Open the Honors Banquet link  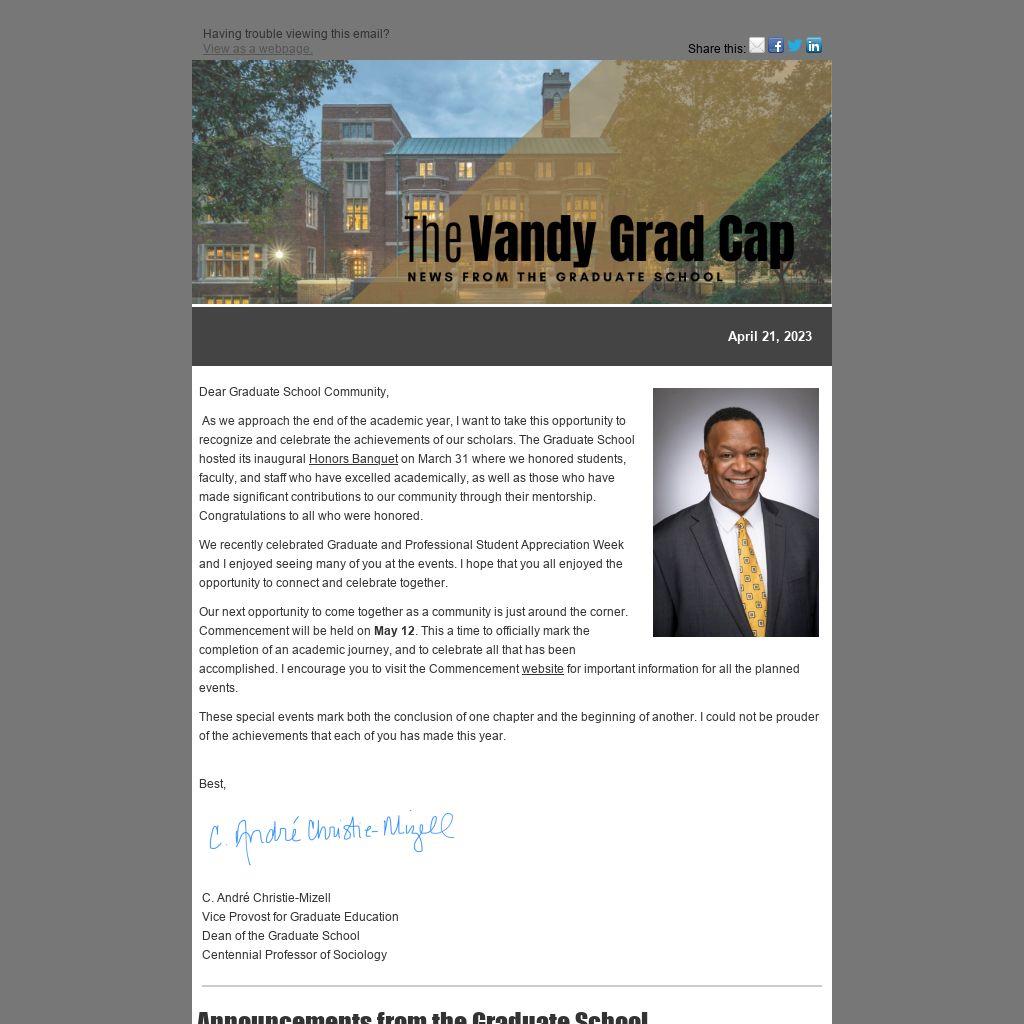(353, 459)
